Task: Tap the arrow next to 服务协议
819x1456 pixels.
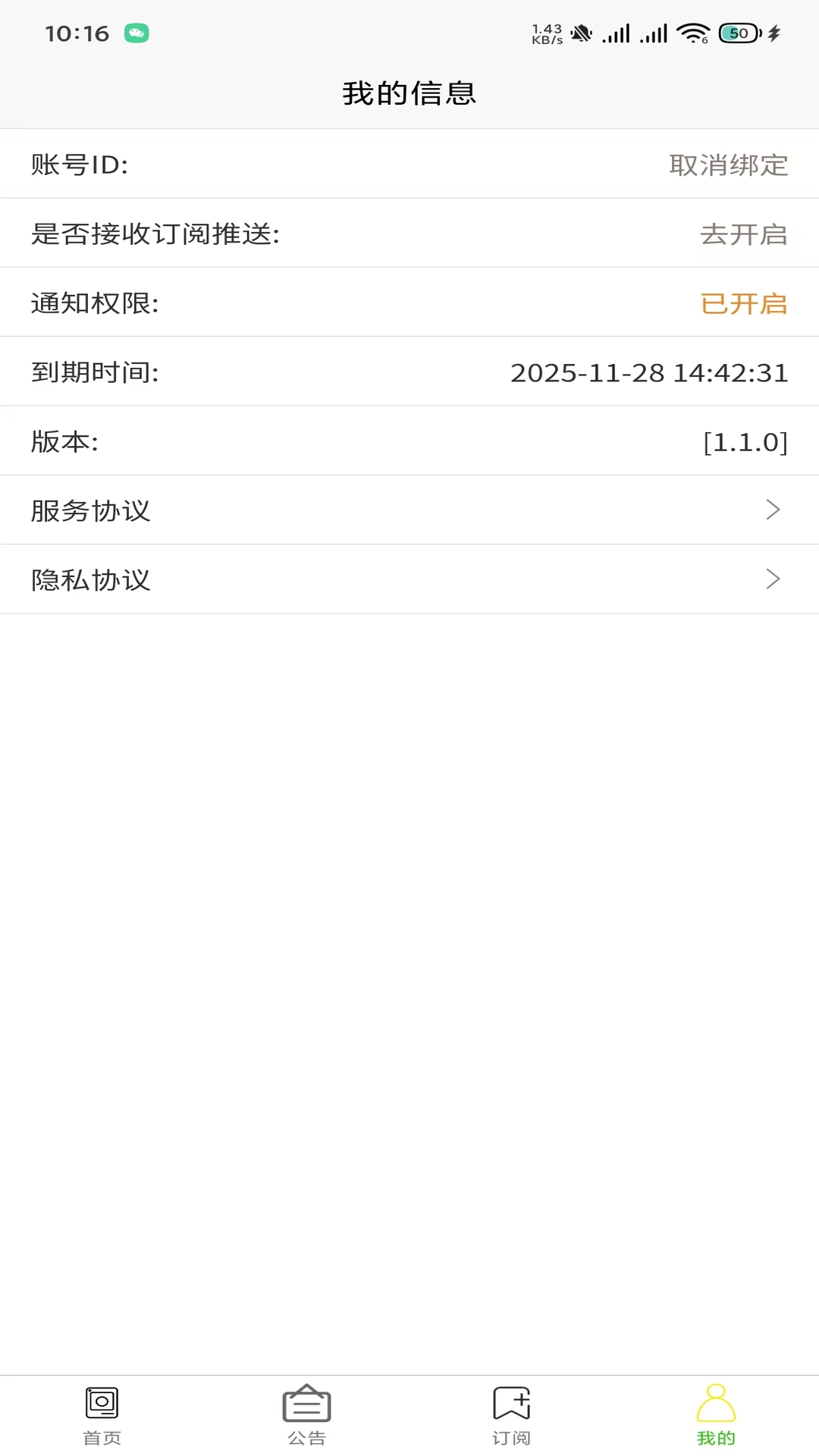Action: [771, 510]
